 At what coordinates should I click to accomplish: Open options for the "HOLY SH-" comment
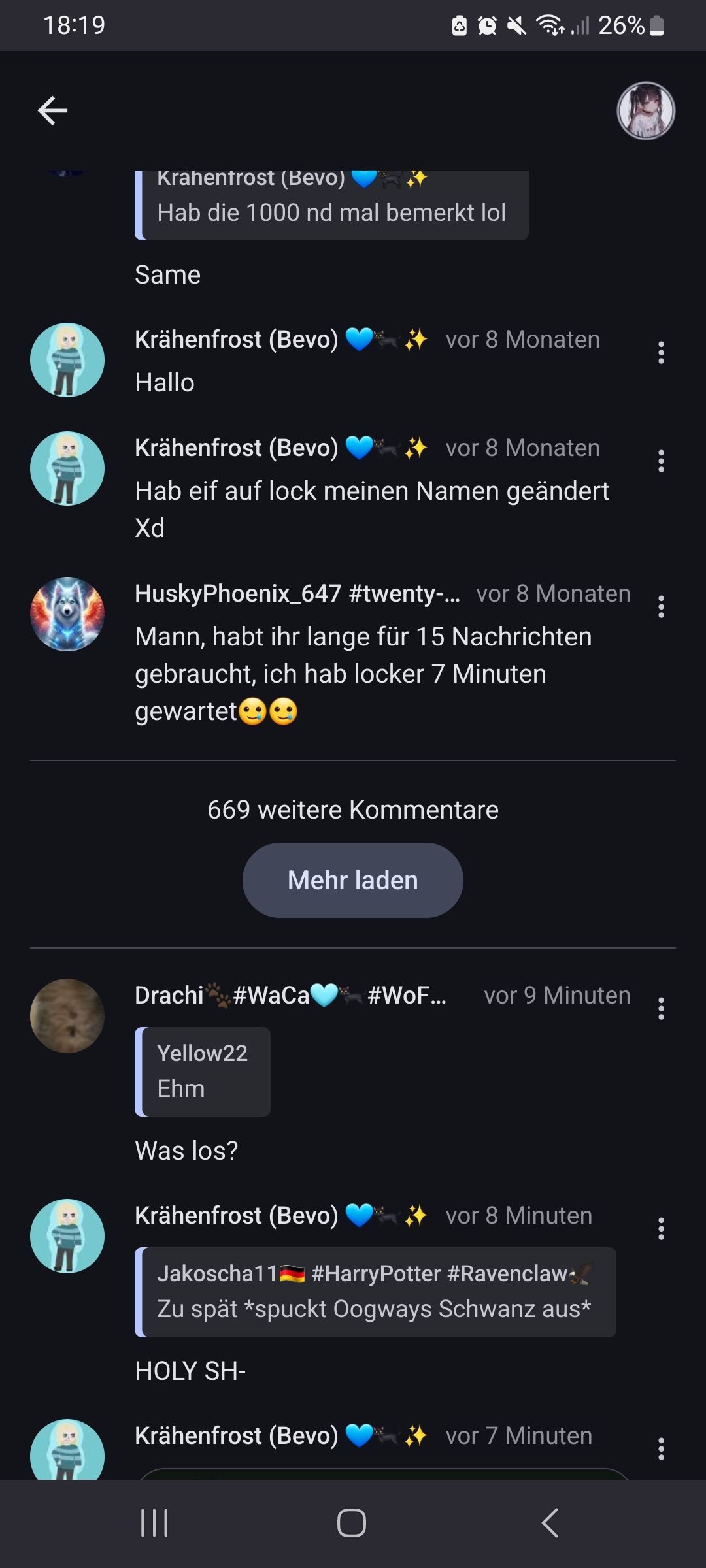pos(661,1229)
